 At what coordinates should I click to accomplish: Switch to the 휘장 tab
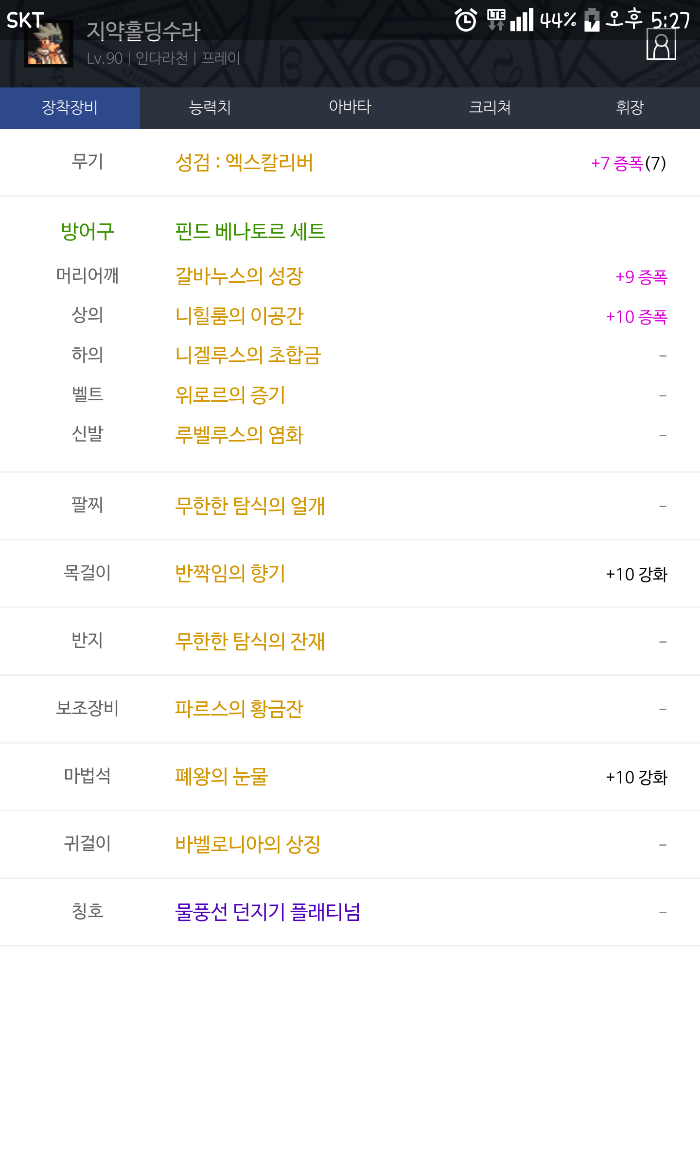pyautogui.click(x=630, y=108)
